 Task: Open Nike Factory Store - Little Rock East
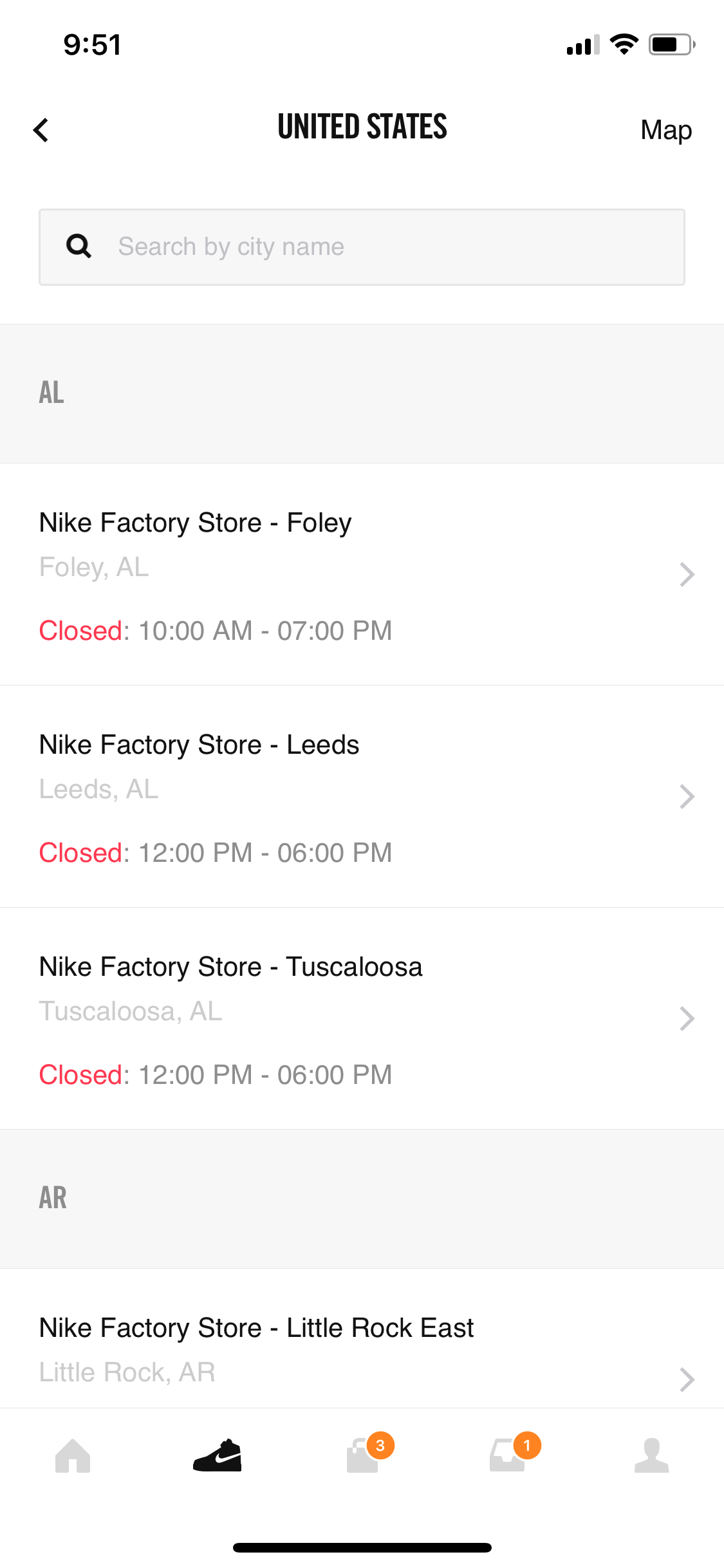pos(362,1339)
